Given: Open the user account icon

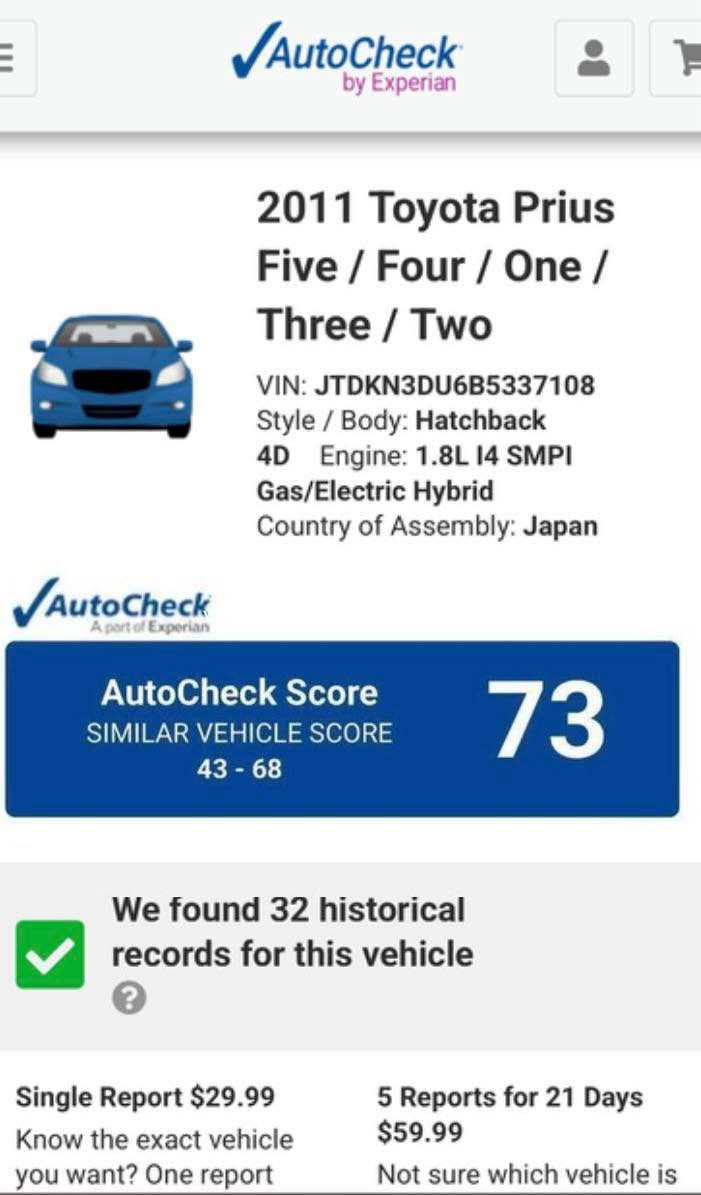Looking at the screenshot, I should 594,58.
